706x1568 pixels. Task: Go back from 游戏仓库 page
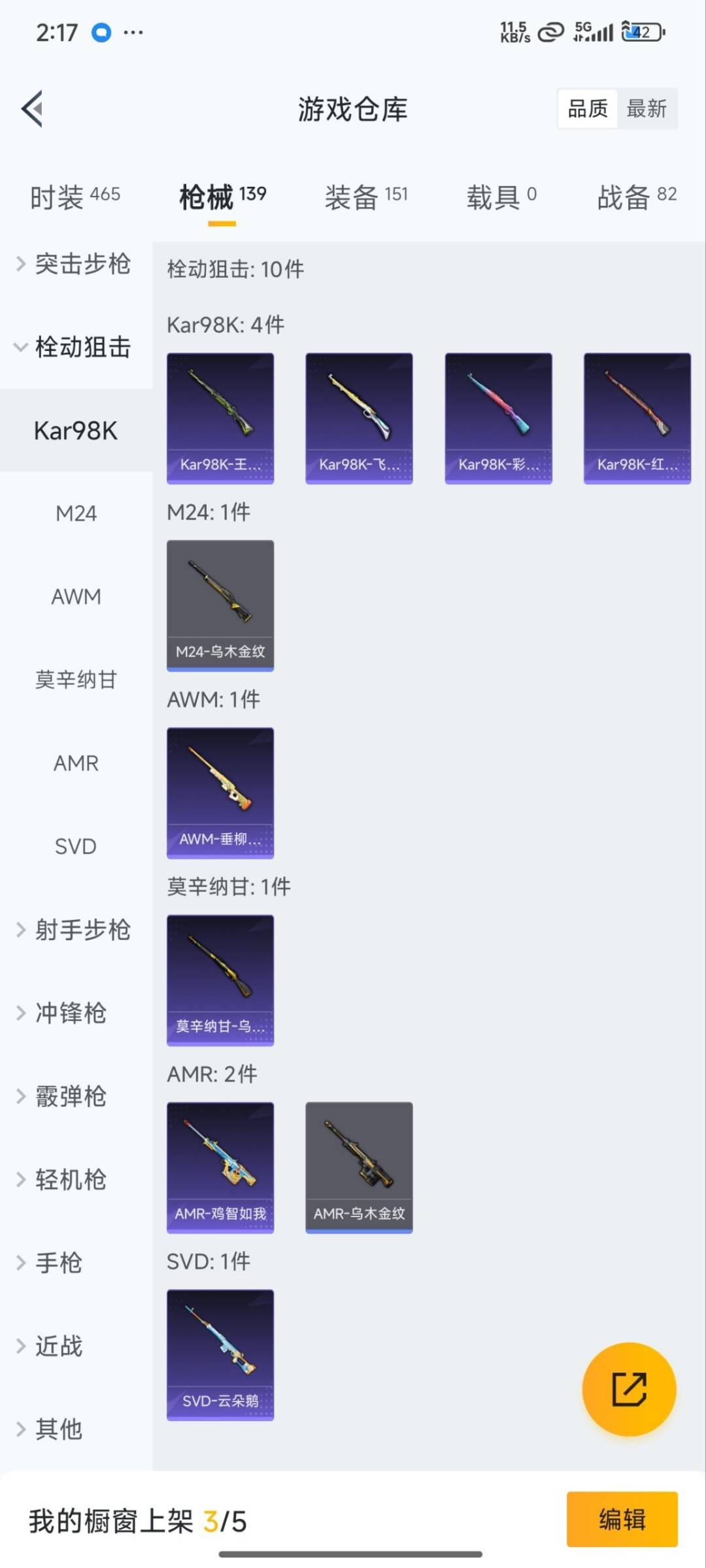33,108
